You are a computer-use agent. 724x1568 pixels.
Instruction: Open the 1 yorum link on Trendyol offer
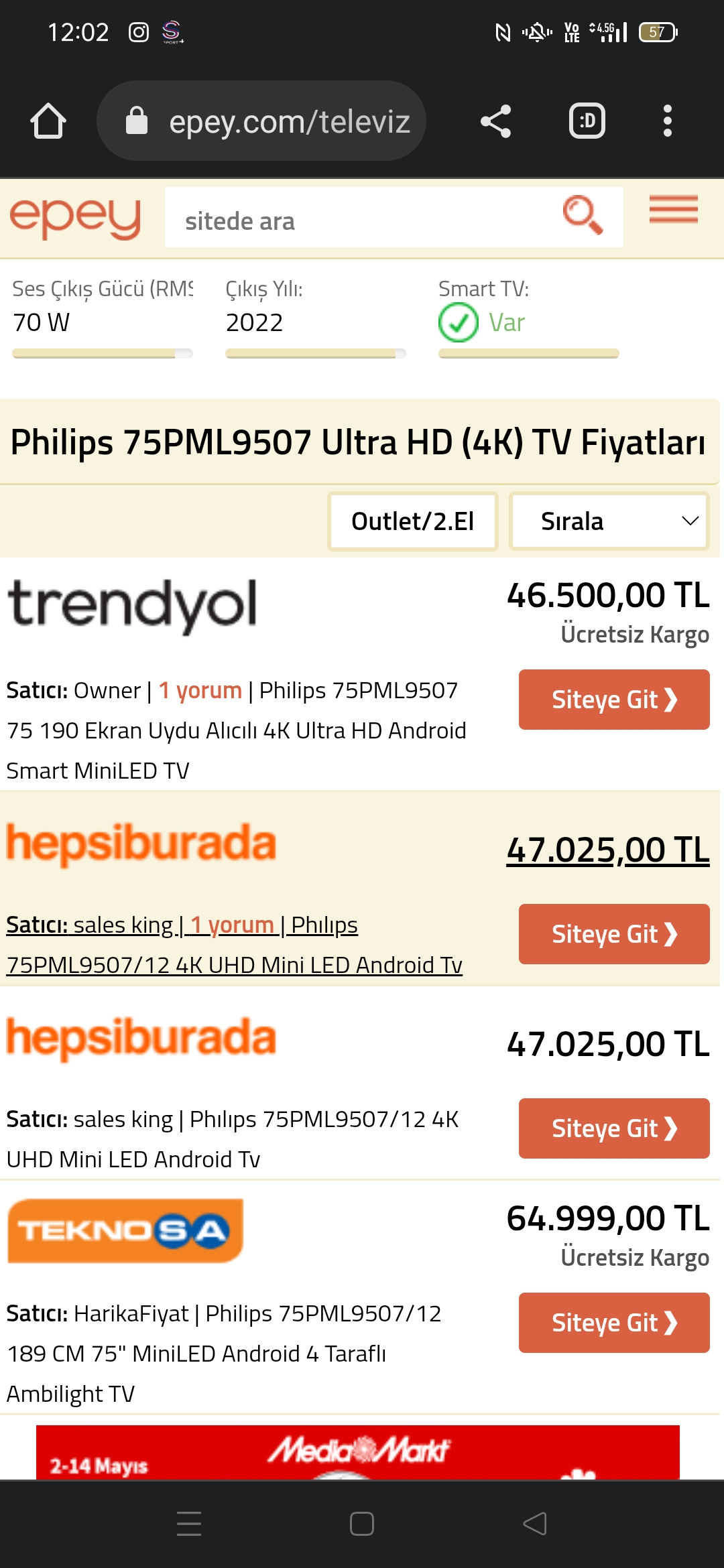coord(200,690)
